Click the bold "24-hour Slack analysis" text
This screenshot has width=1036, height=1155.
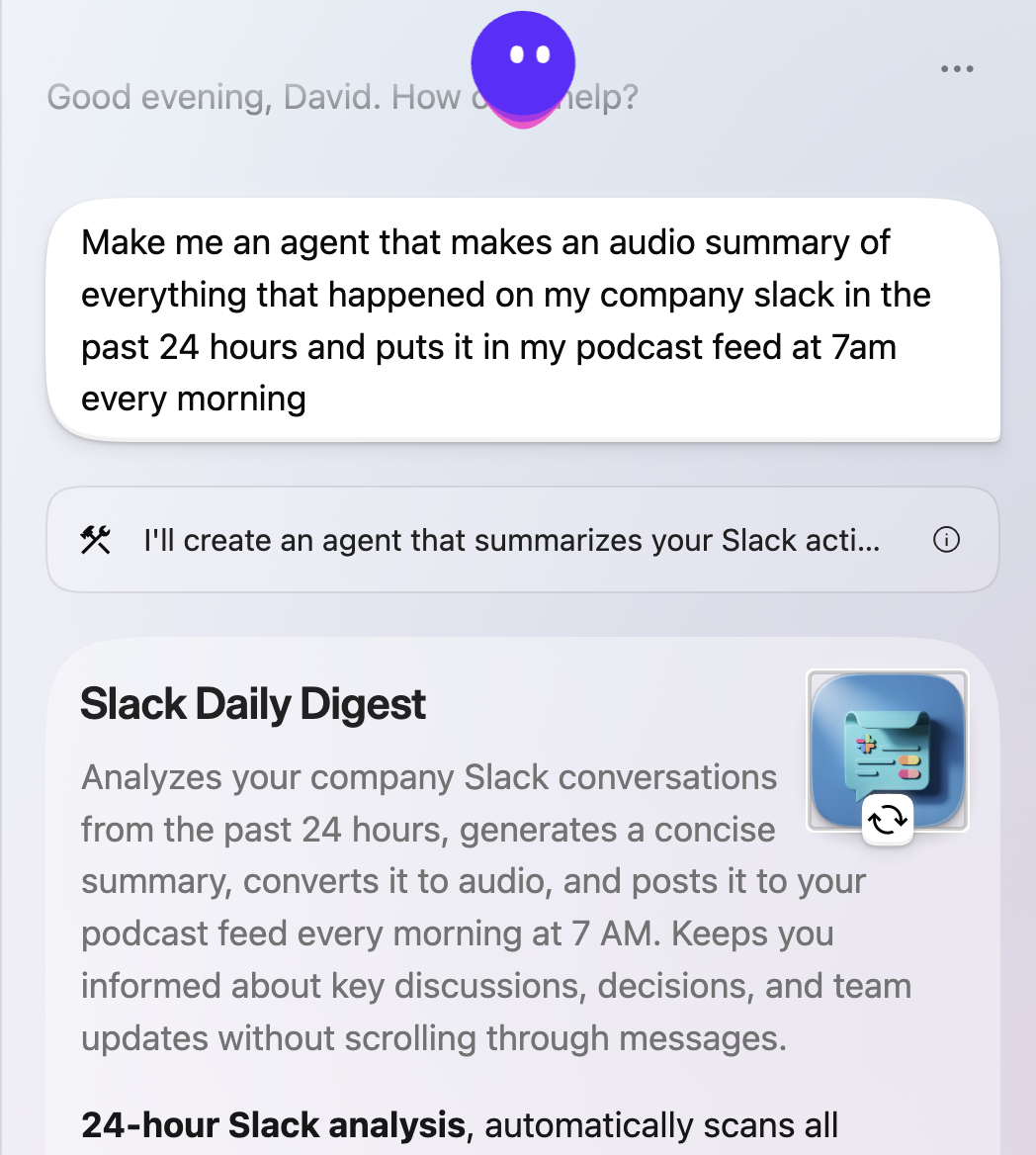click(x=273, y=1124)
